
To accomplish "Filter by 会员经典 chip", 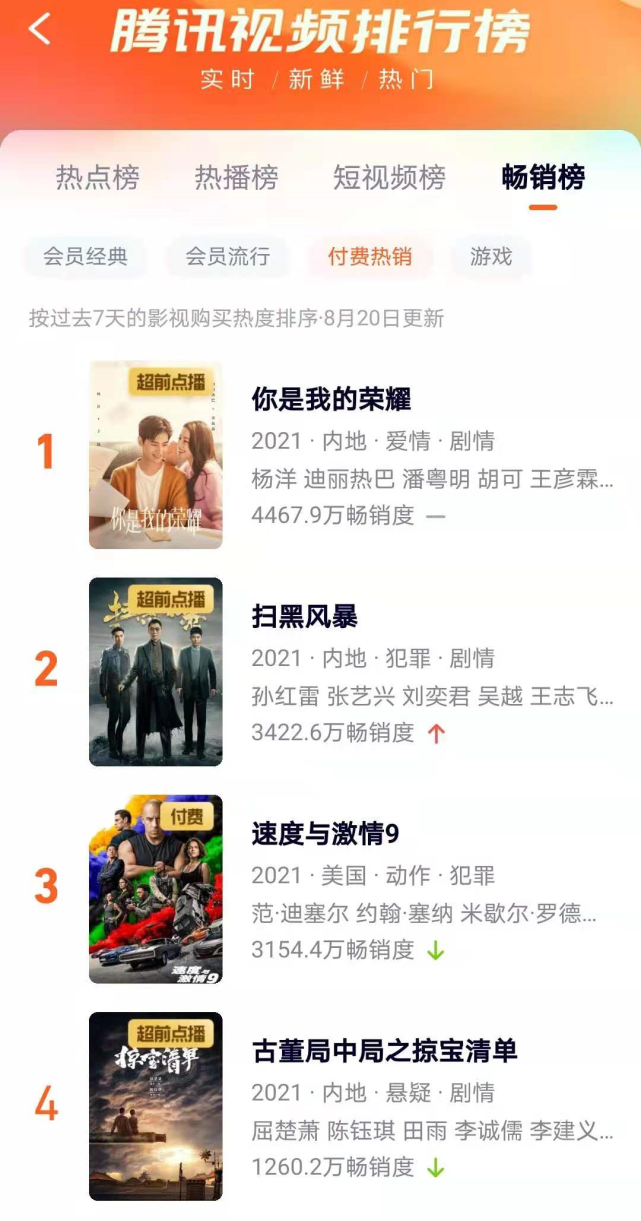I will (85, 257).
